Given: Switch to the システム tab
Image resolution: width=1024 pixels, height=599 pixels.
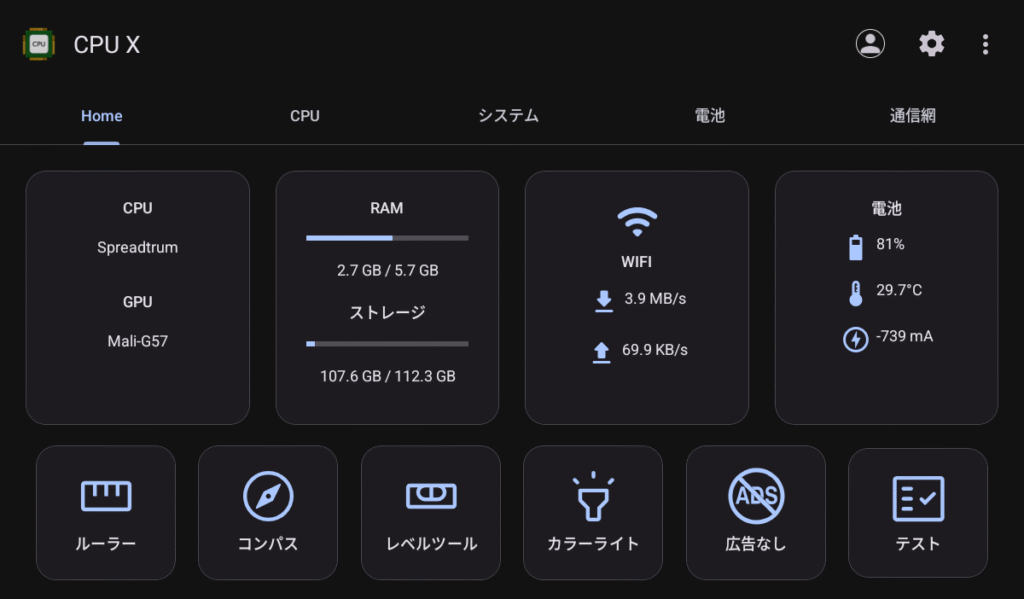Looking at the screenshot, I should pyautogui.click(x=508, y=116).
